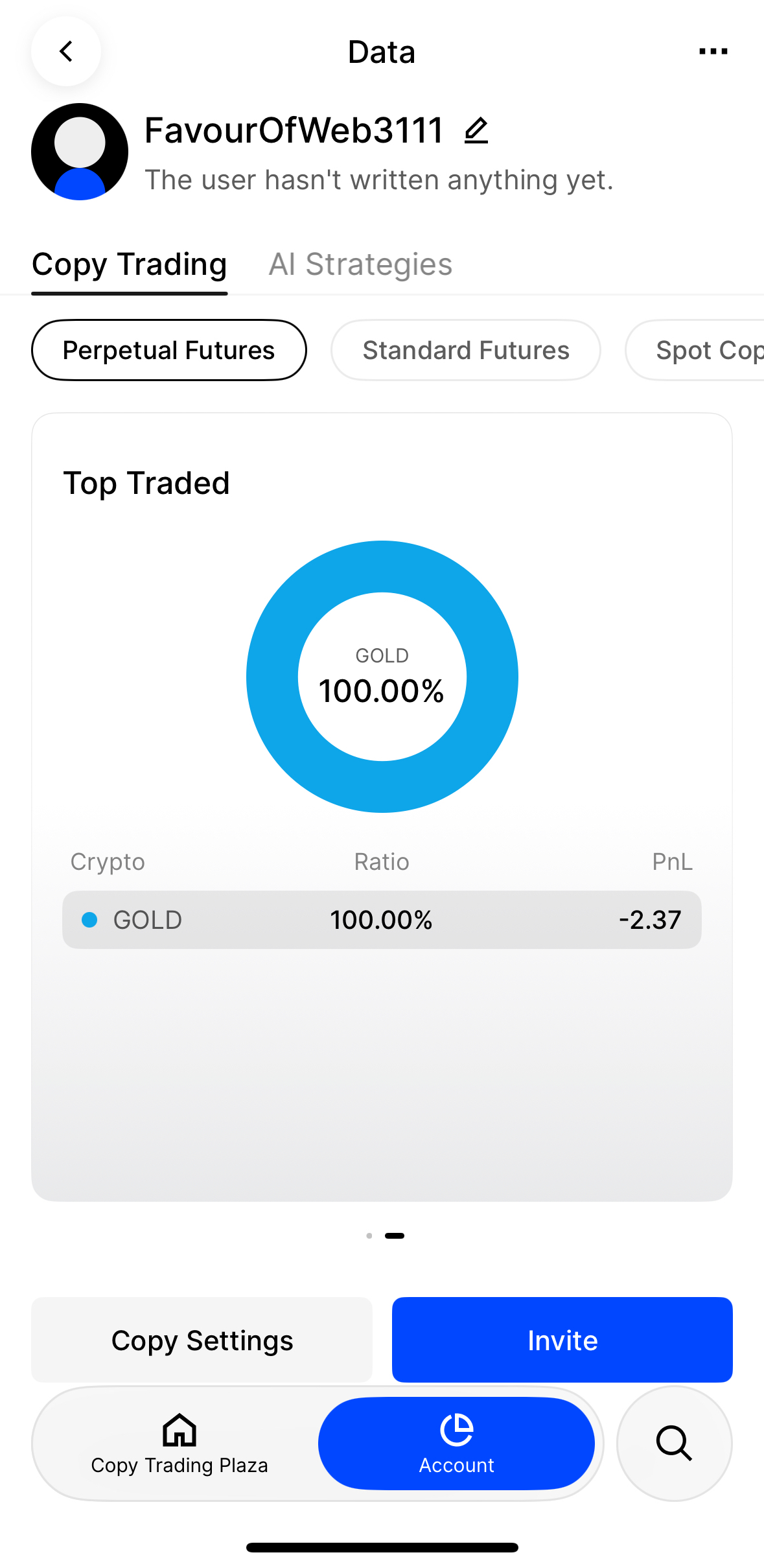Open Copy Settings
This screenshot has height=1568, width=764.
click(202, 1340)
